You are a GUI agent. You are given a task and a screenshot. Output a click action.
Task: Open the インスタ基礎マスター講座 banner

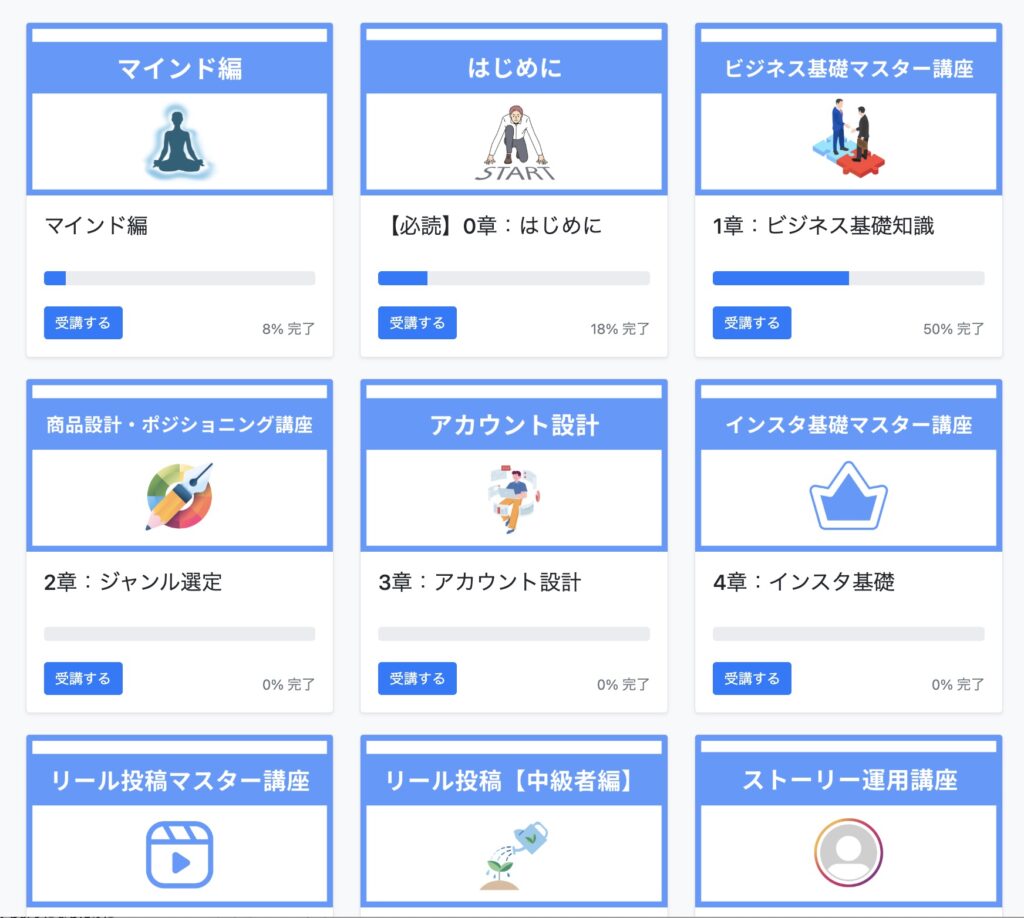click(x=848, y=466)
